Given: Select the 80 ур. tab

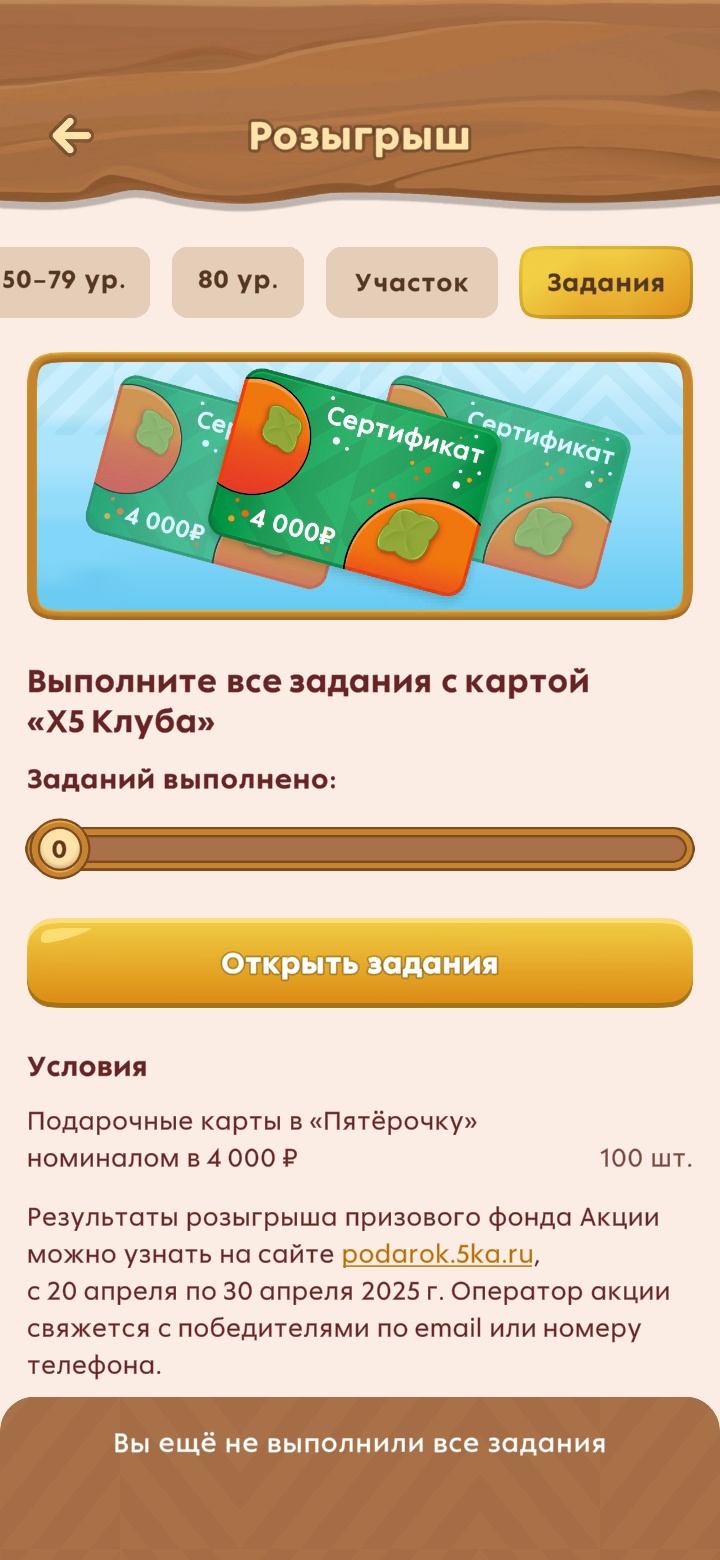Looking at the screenshot, I should tap(238, 281).
